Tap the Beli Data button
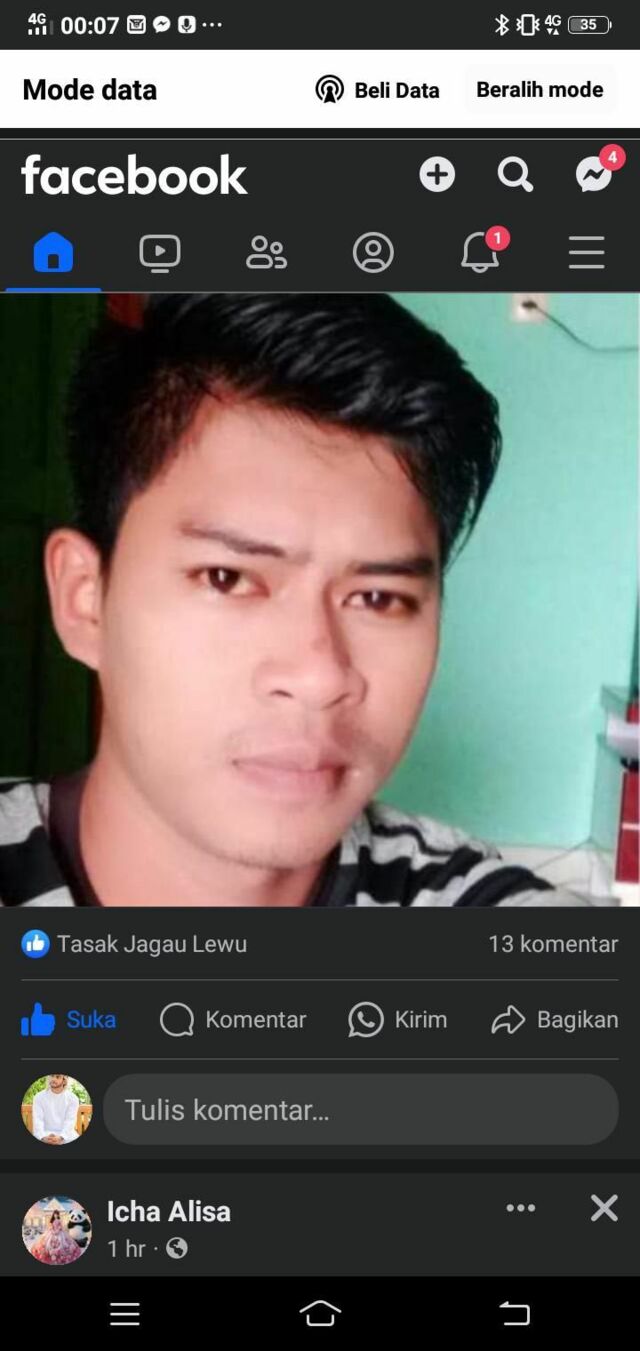The width and height of the screenshot is (640, 1351). pyautogui.click(x=377, y=90)
